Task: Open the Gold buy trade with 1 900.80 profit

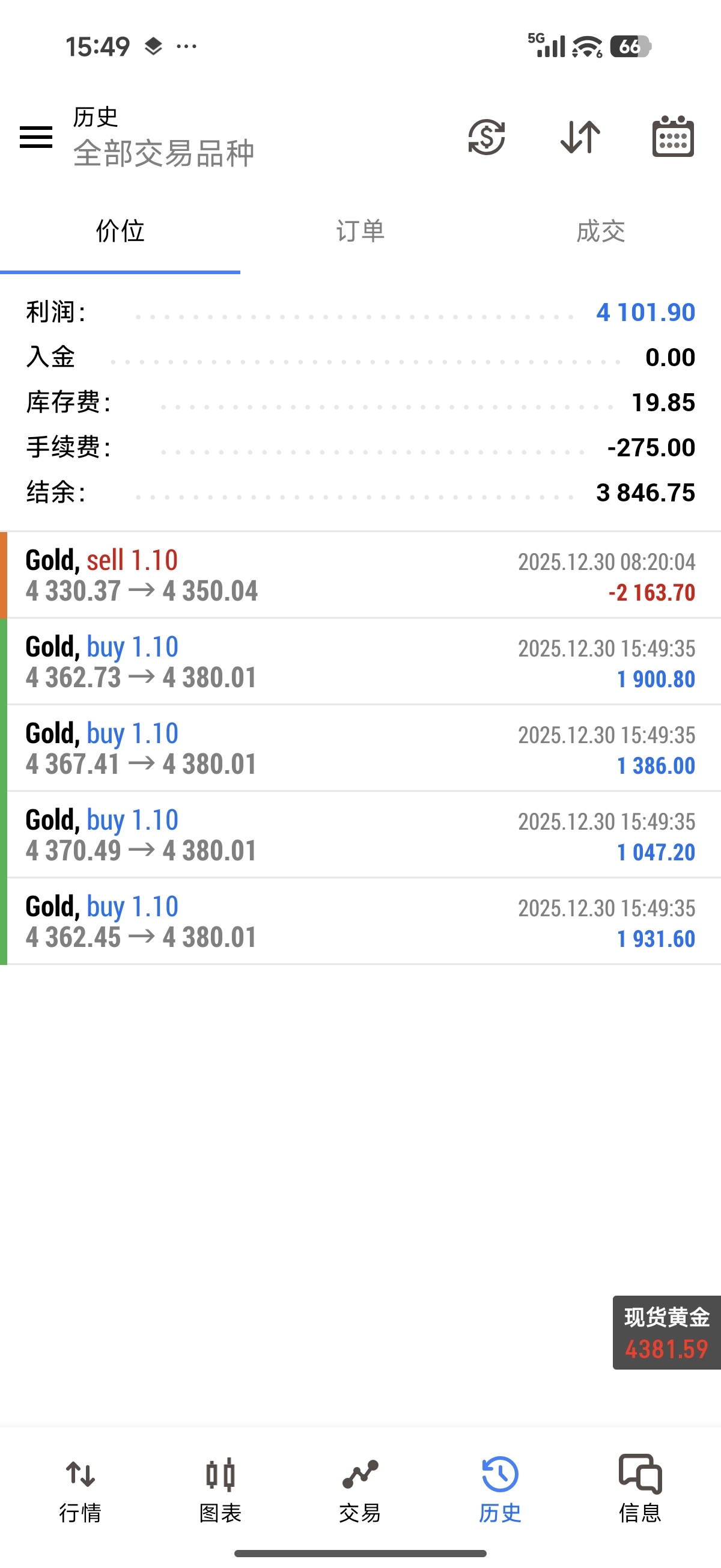Action: (x=360, y=663)
